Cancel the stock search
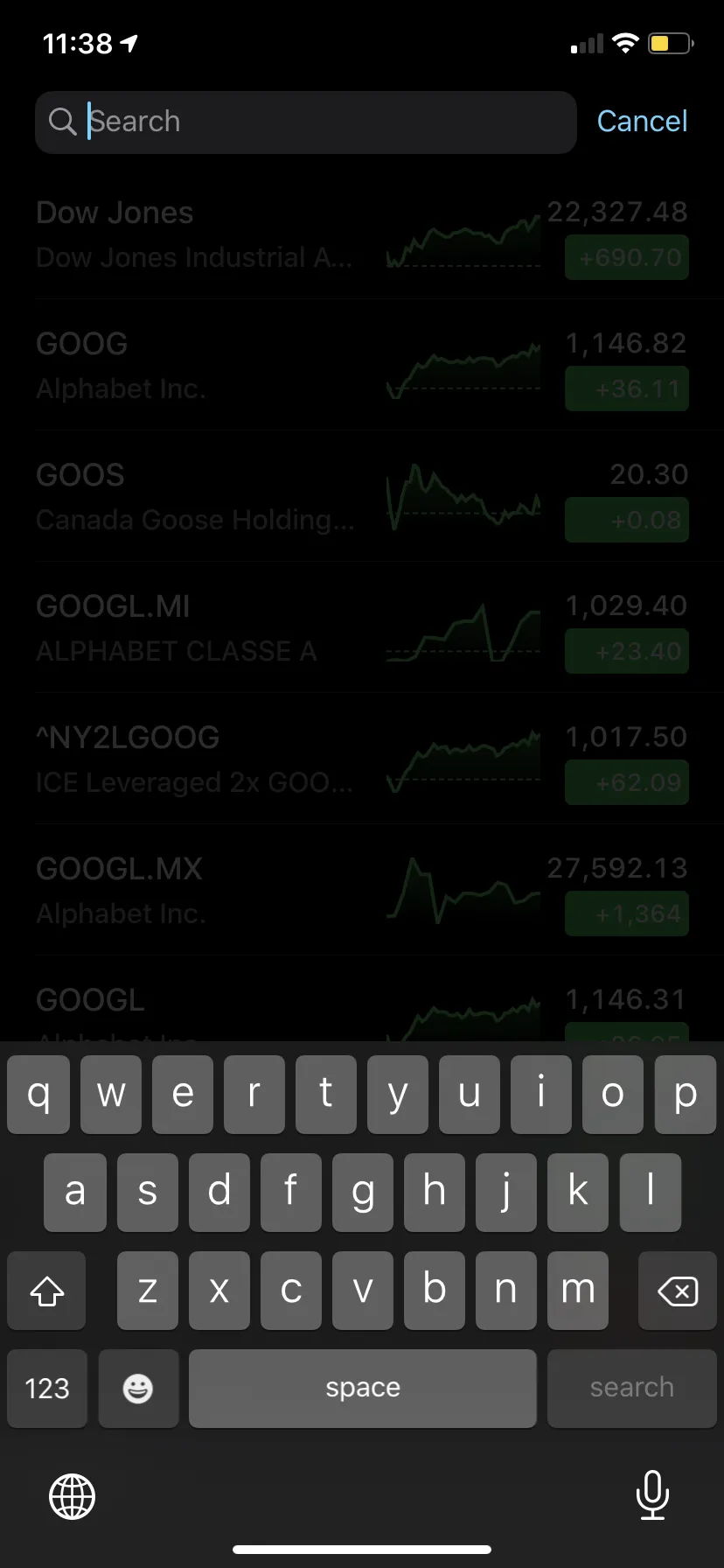724x1568 pixels. [642, 122]
